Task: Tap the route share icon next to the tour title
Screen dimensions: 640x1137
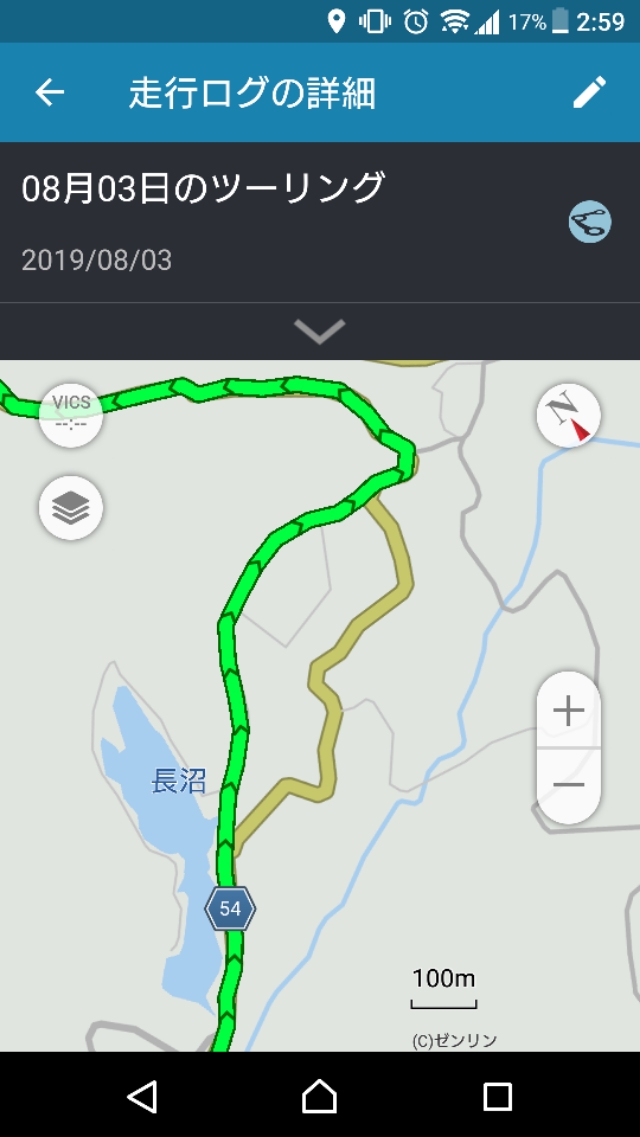Action: coord(590,221)
